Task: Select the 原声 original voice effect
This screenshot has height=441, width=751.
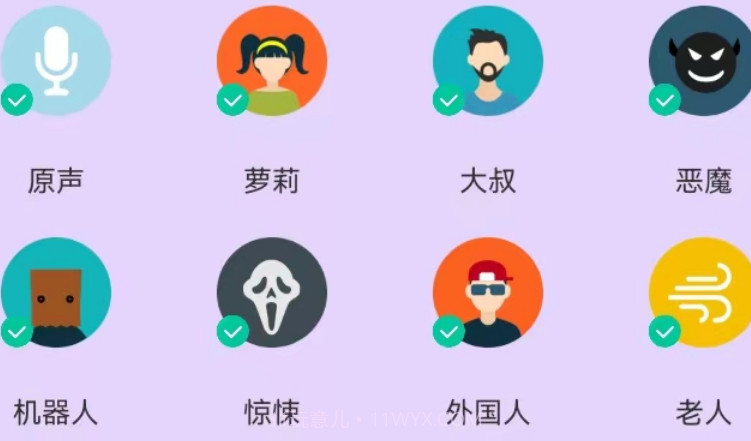Action: (x=55, y=60)
